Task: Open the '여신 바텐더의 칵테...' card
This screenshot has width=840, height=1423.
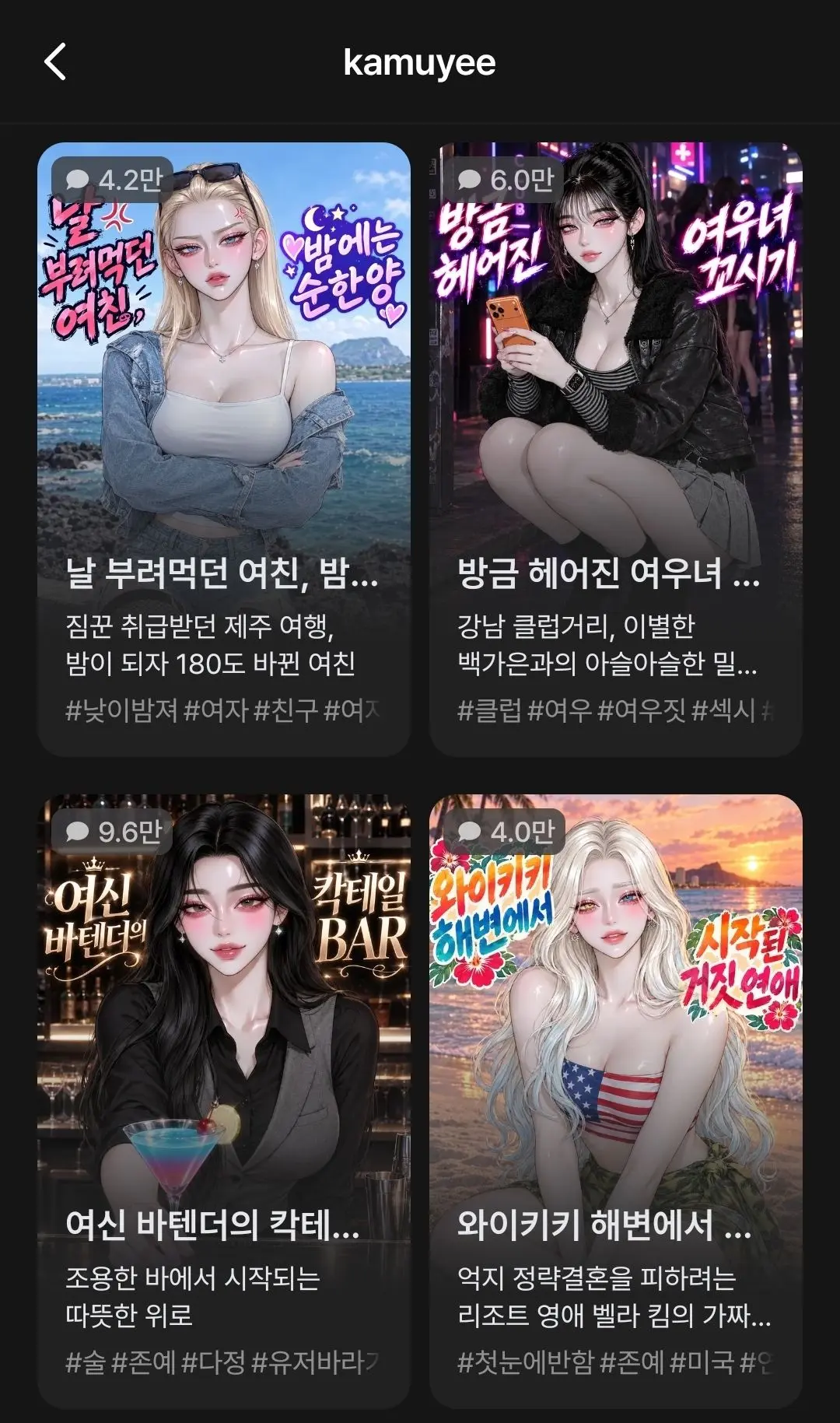Action: (224, 1101)
